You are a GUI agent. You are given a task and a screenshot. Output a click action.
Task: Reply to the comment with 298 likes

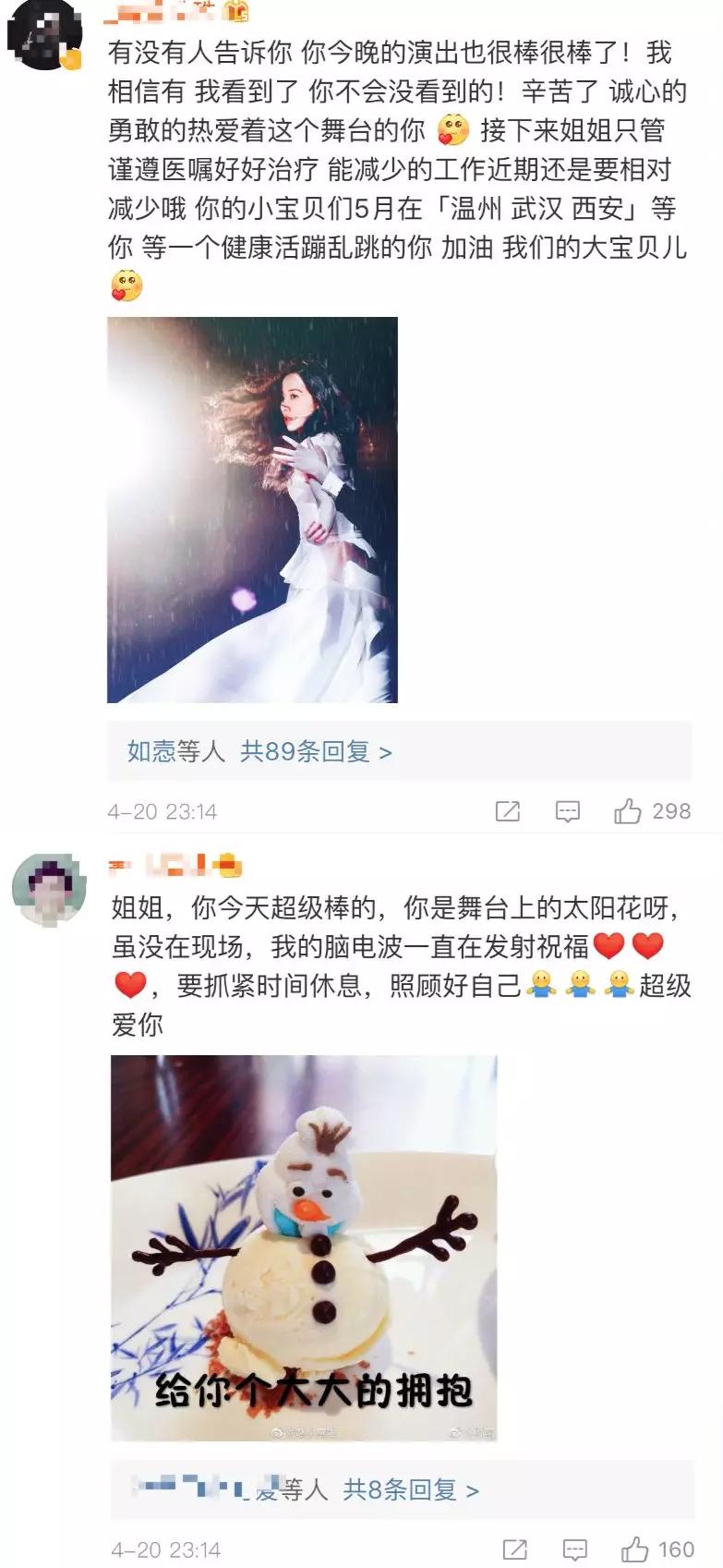(x=567, y=811)
